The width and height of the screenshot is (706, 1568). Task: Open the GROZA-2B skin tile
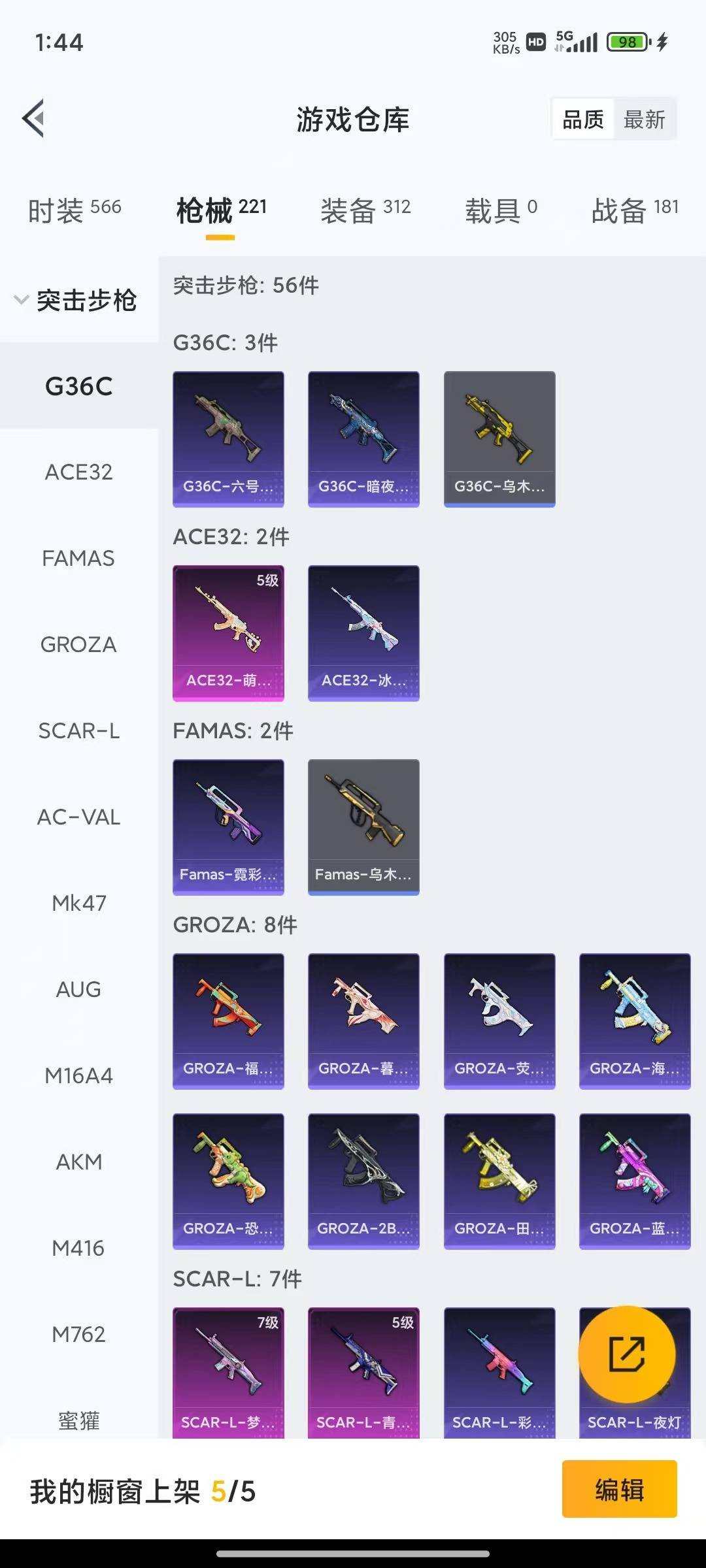(x=363, y=1181)
